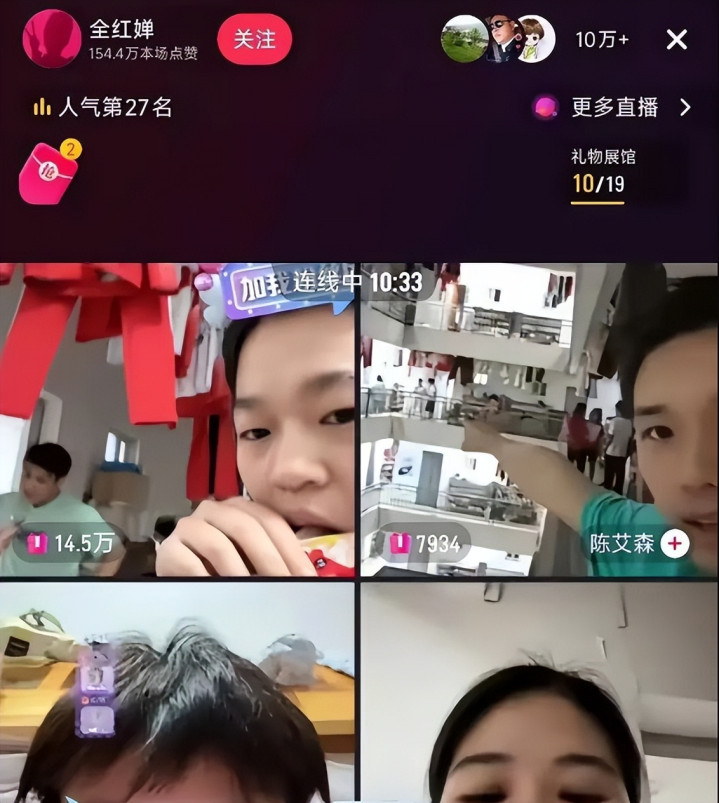Viewport: 719px width, 803px height.
Task: Open 全红婵's profile avatar
Action: click(x=51, y=40)
